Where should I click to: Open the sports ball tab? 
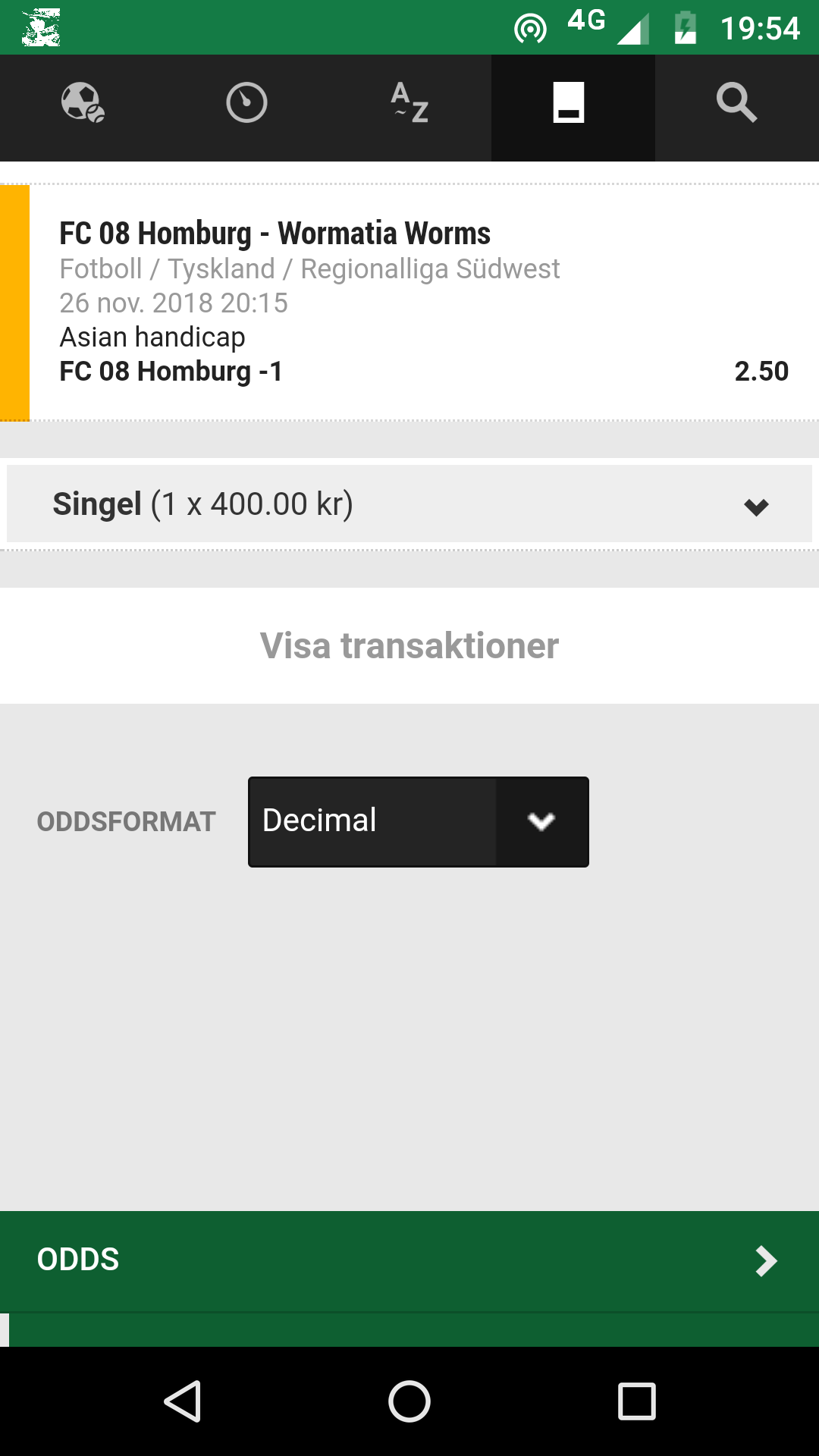[x=82, y=103]
